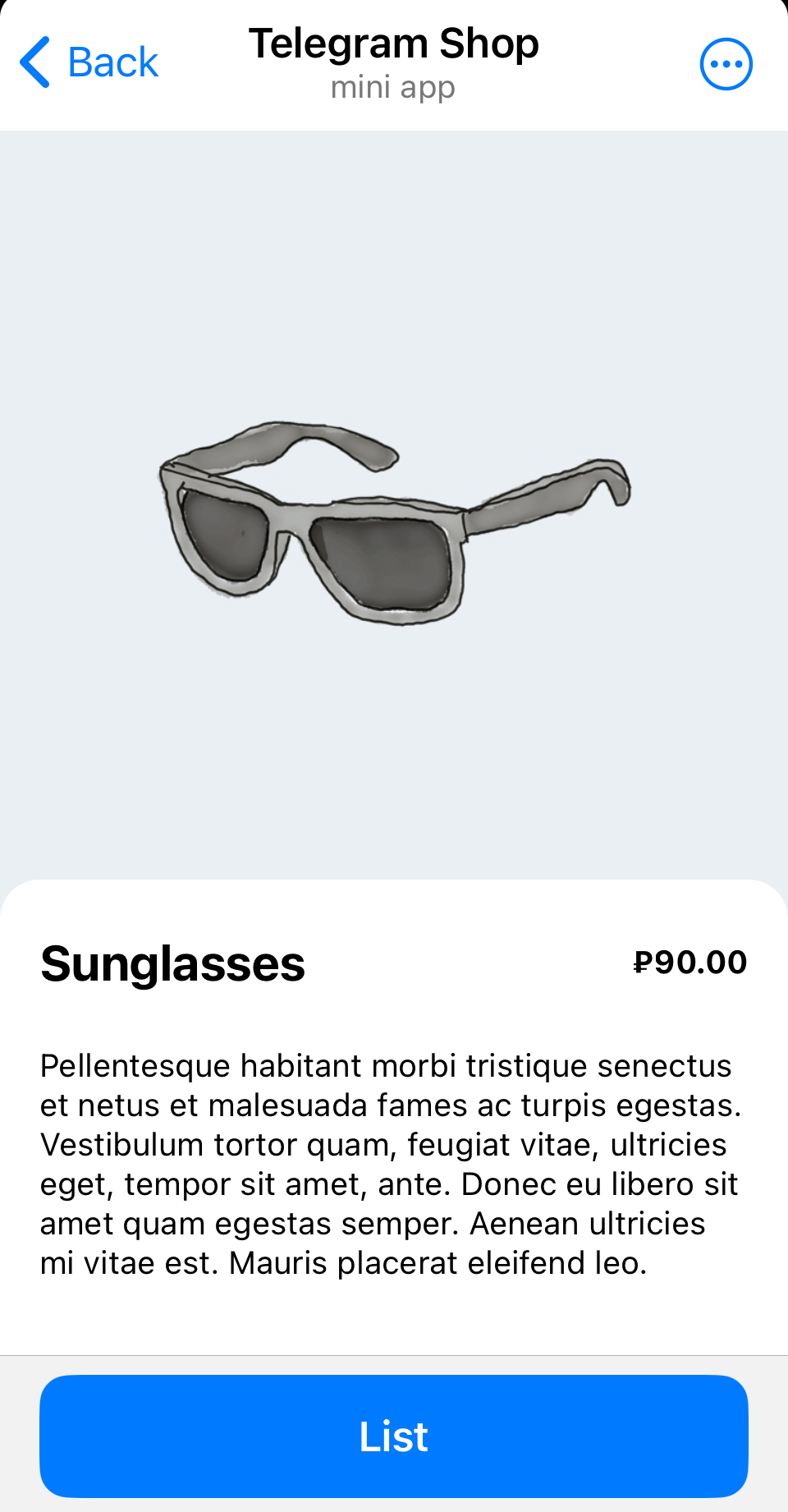Open the more options menu

(x=726, y=64)
